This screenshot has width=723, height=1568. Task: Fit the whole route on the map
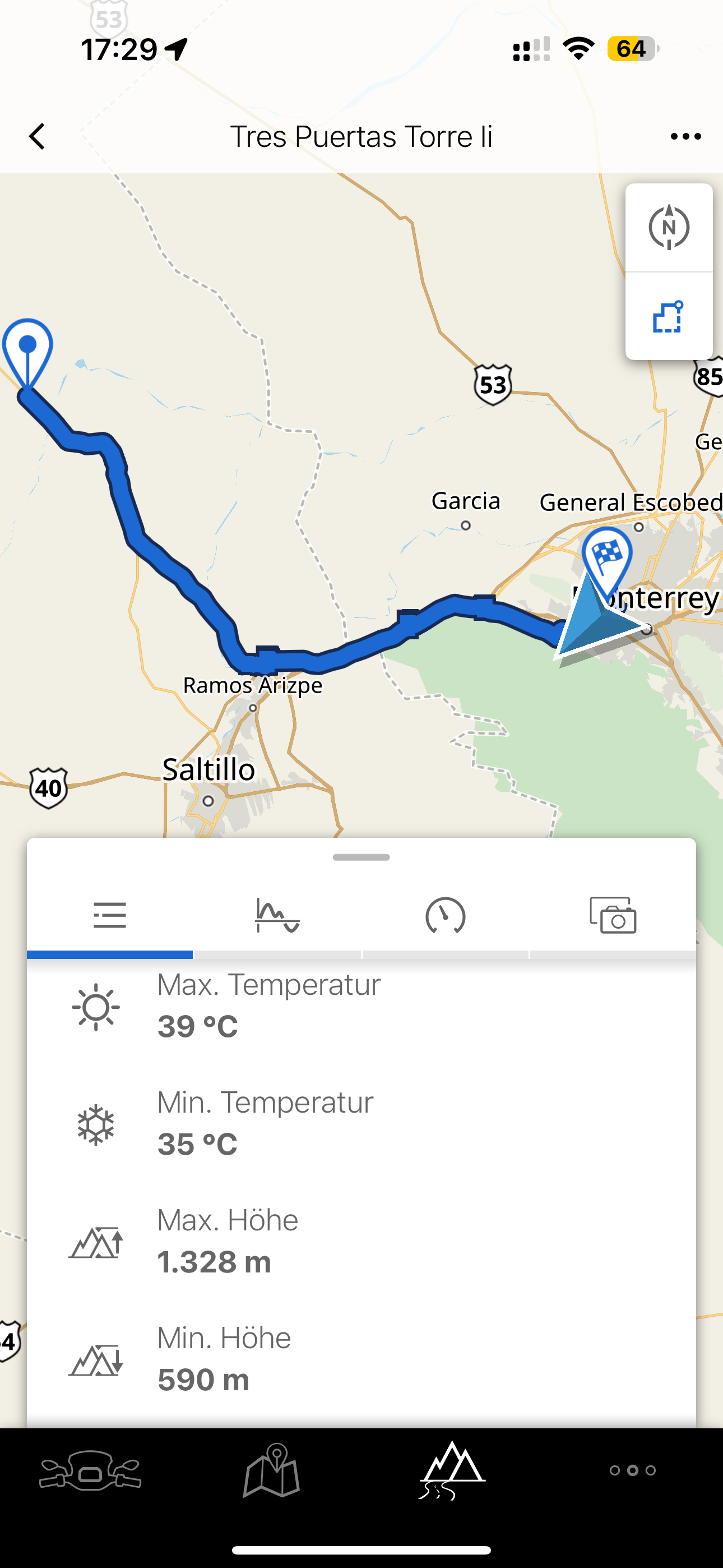[x=669, y=316]
